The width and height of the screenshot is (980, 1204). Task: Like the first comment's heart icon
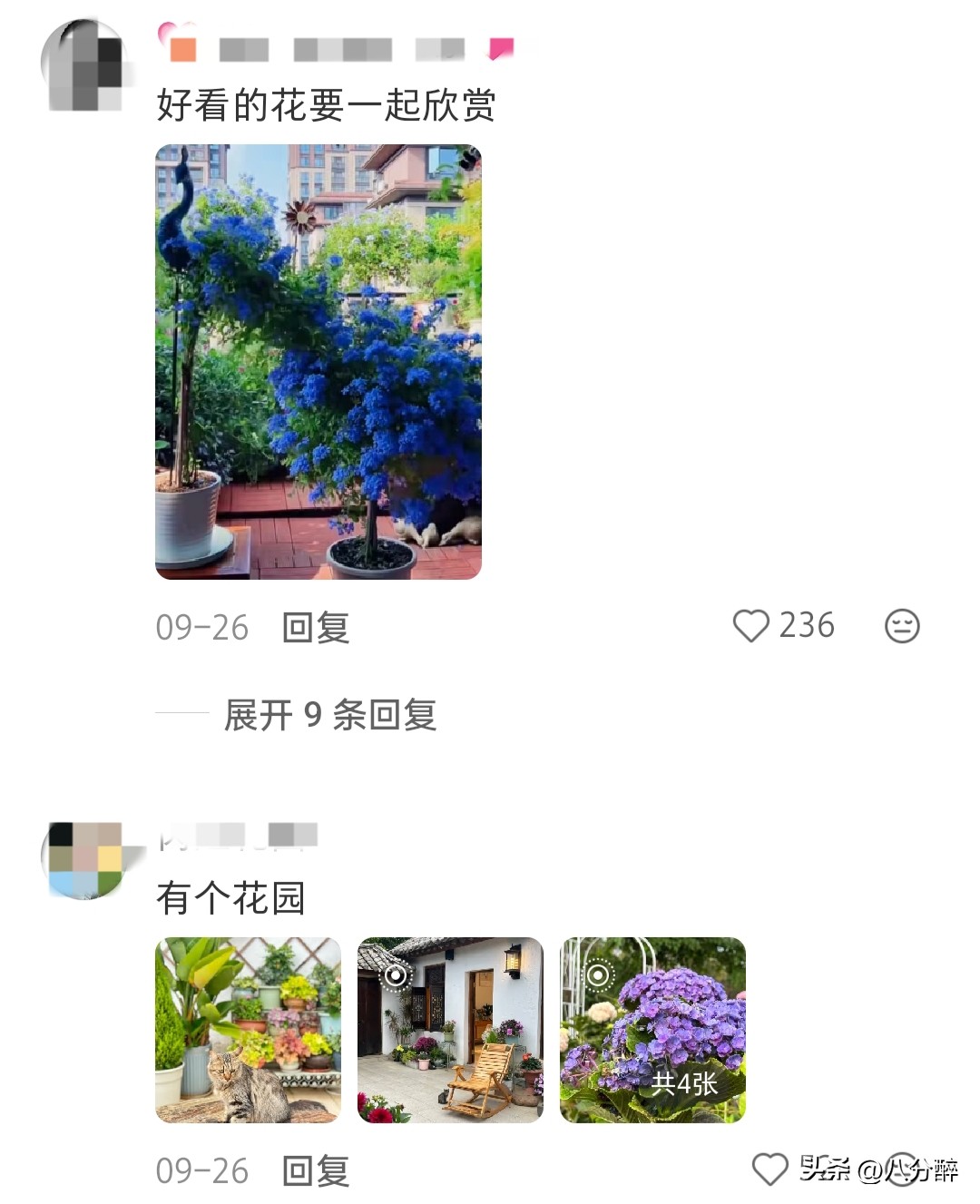click(x=751, y=624)
